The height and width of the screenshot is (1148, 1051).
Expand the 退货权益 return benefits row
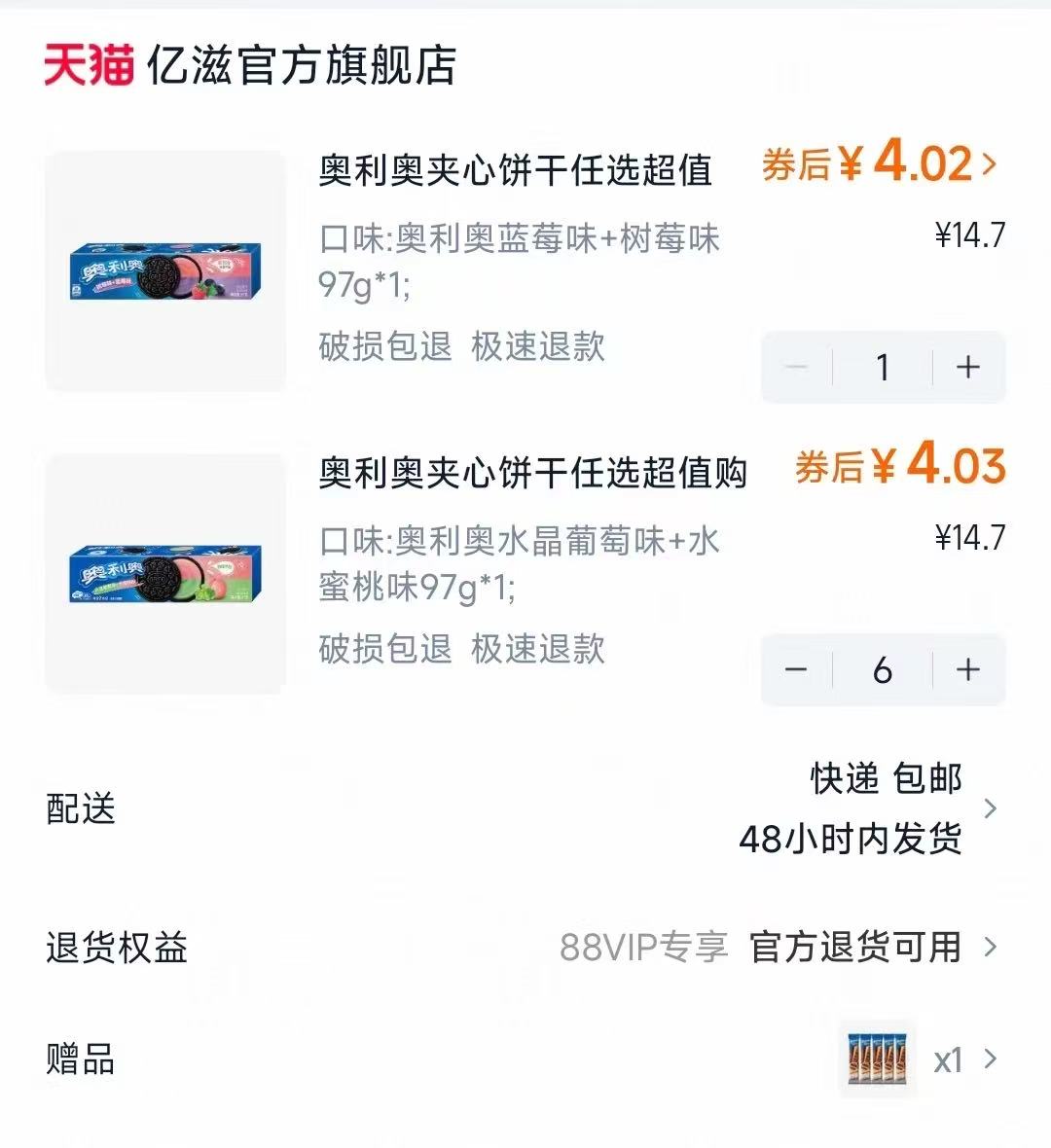click(x=991, y=949)
